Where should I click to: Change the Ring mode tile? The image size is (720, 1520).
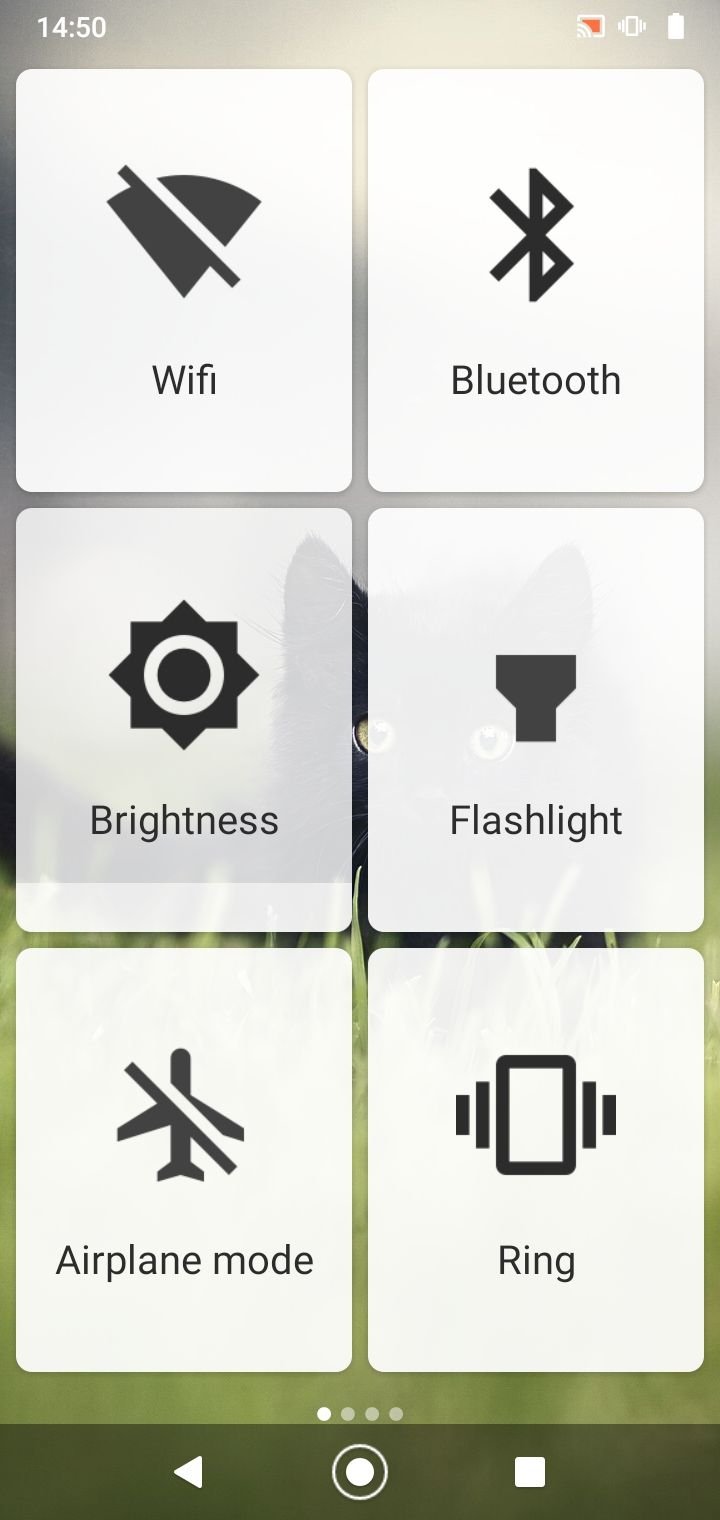tap(536, 1160)
